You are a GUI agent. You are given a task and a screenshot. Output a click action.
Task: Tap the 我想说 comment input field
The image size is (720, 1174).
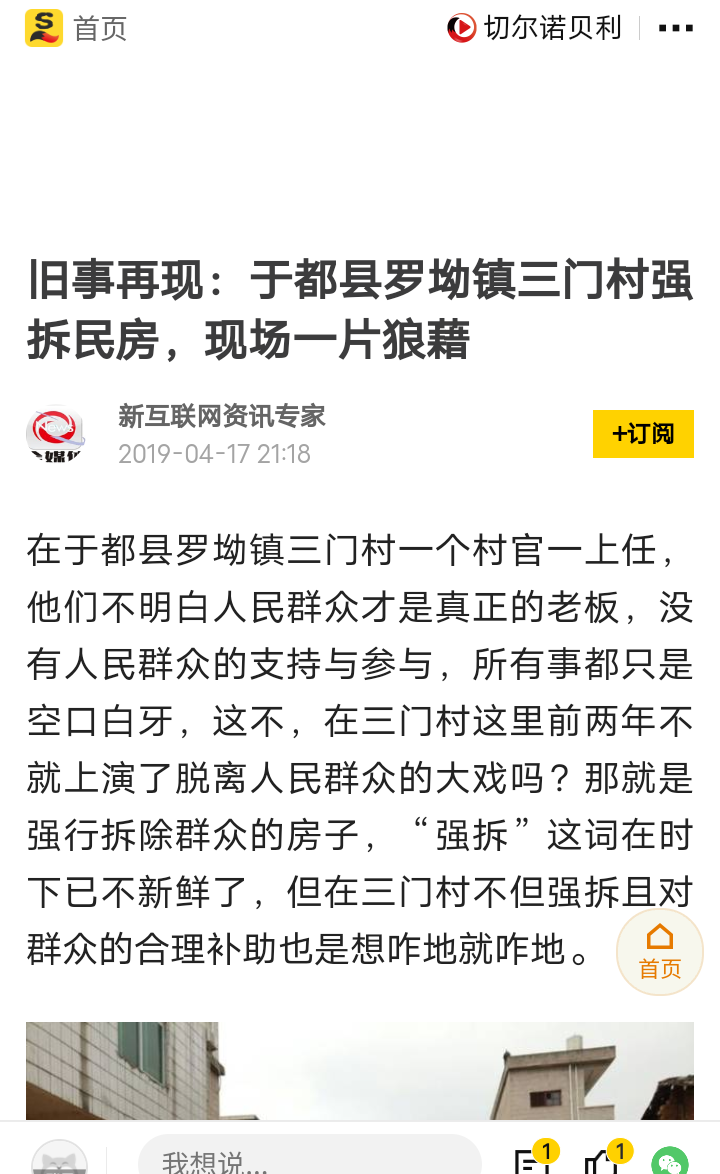coord(310,1160)
